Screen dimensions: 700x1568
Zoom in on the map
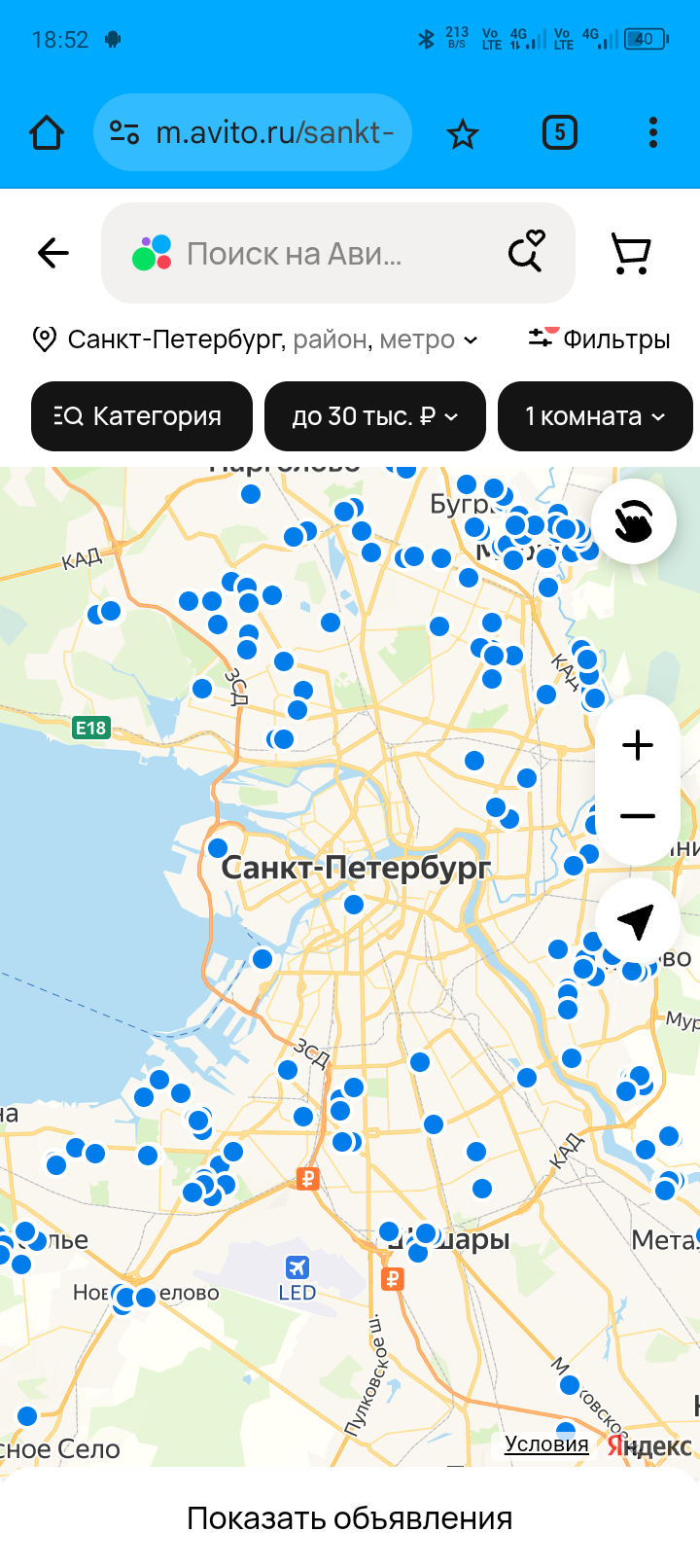click(638, 745)
